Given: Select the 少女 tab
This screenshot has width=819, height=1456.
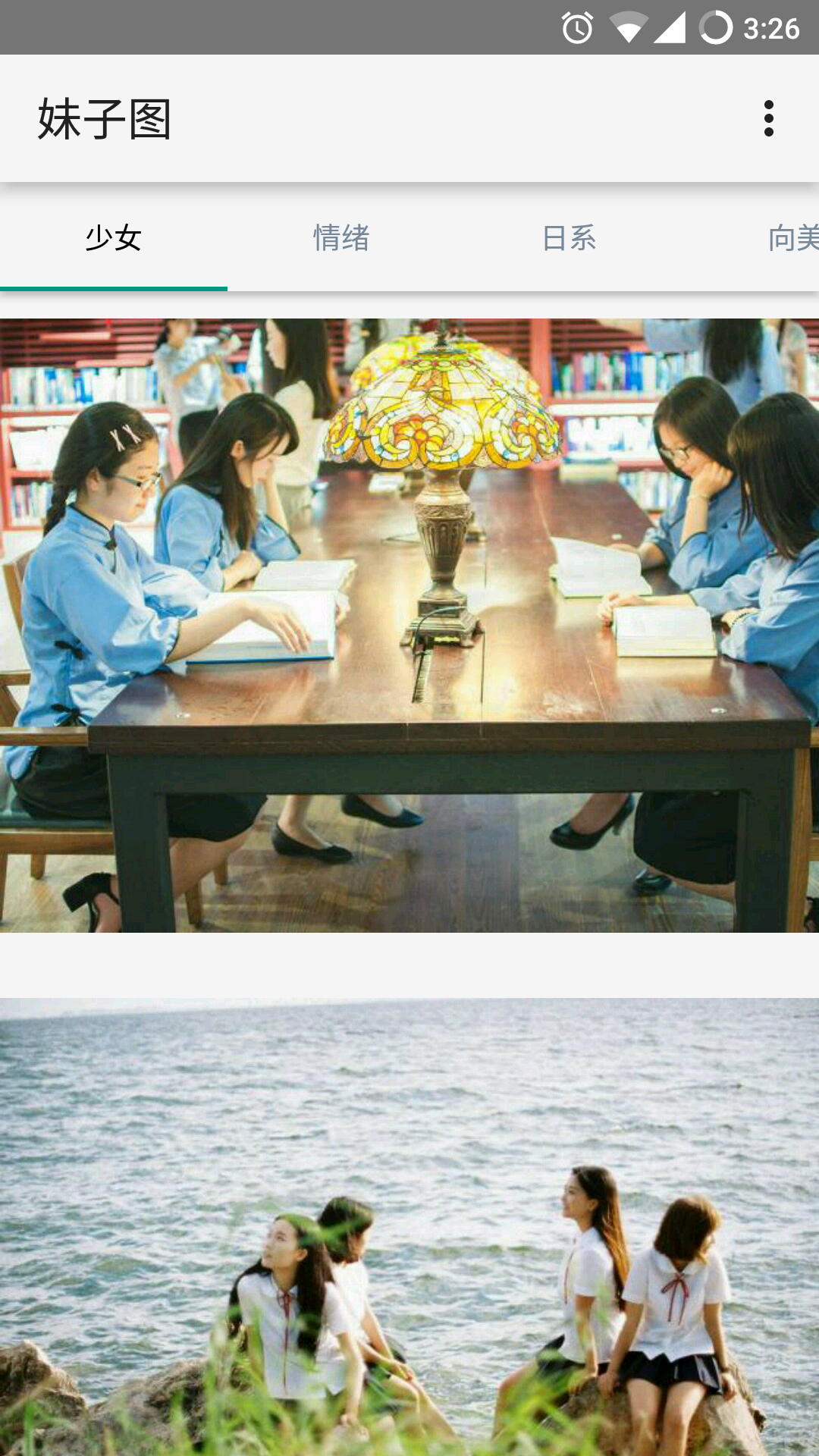Looking at the screenshot, I should [114, 238].
